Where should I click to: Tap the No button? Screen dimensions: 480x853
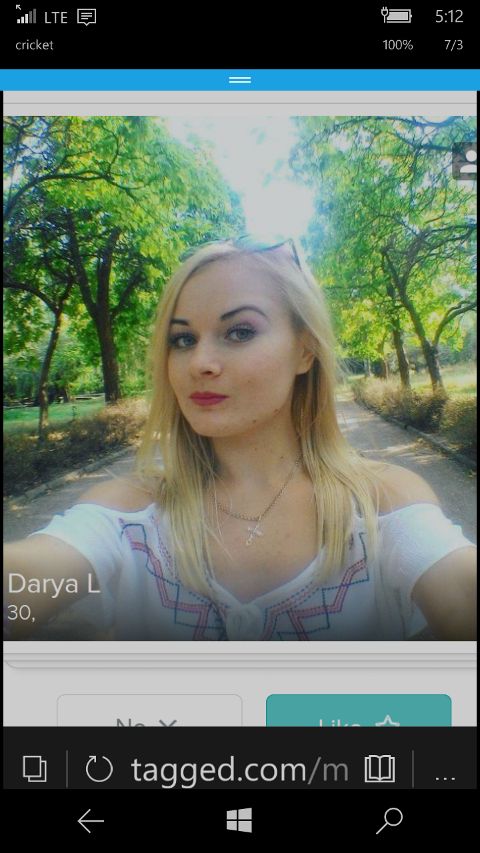point(150,710)
